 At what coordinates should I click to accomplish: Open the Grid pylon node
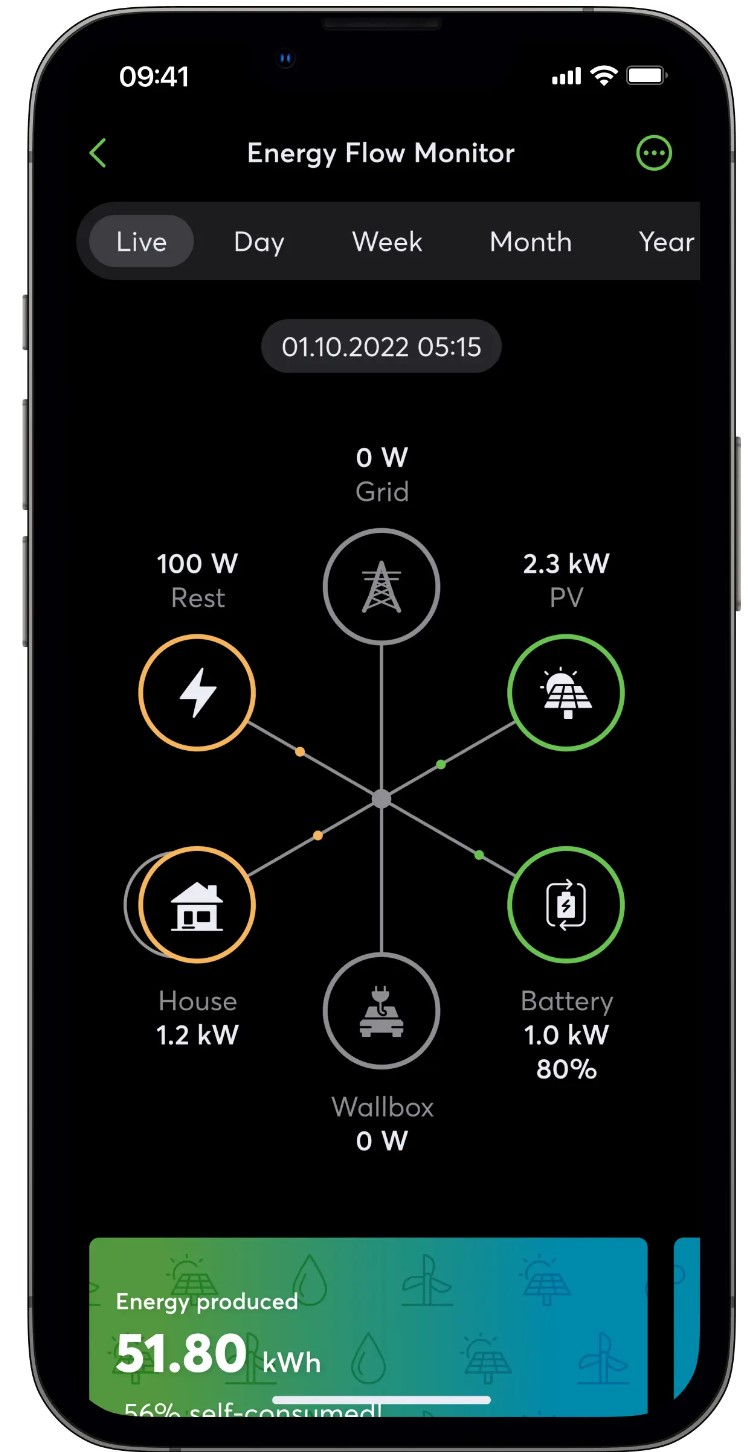point(381,587)
